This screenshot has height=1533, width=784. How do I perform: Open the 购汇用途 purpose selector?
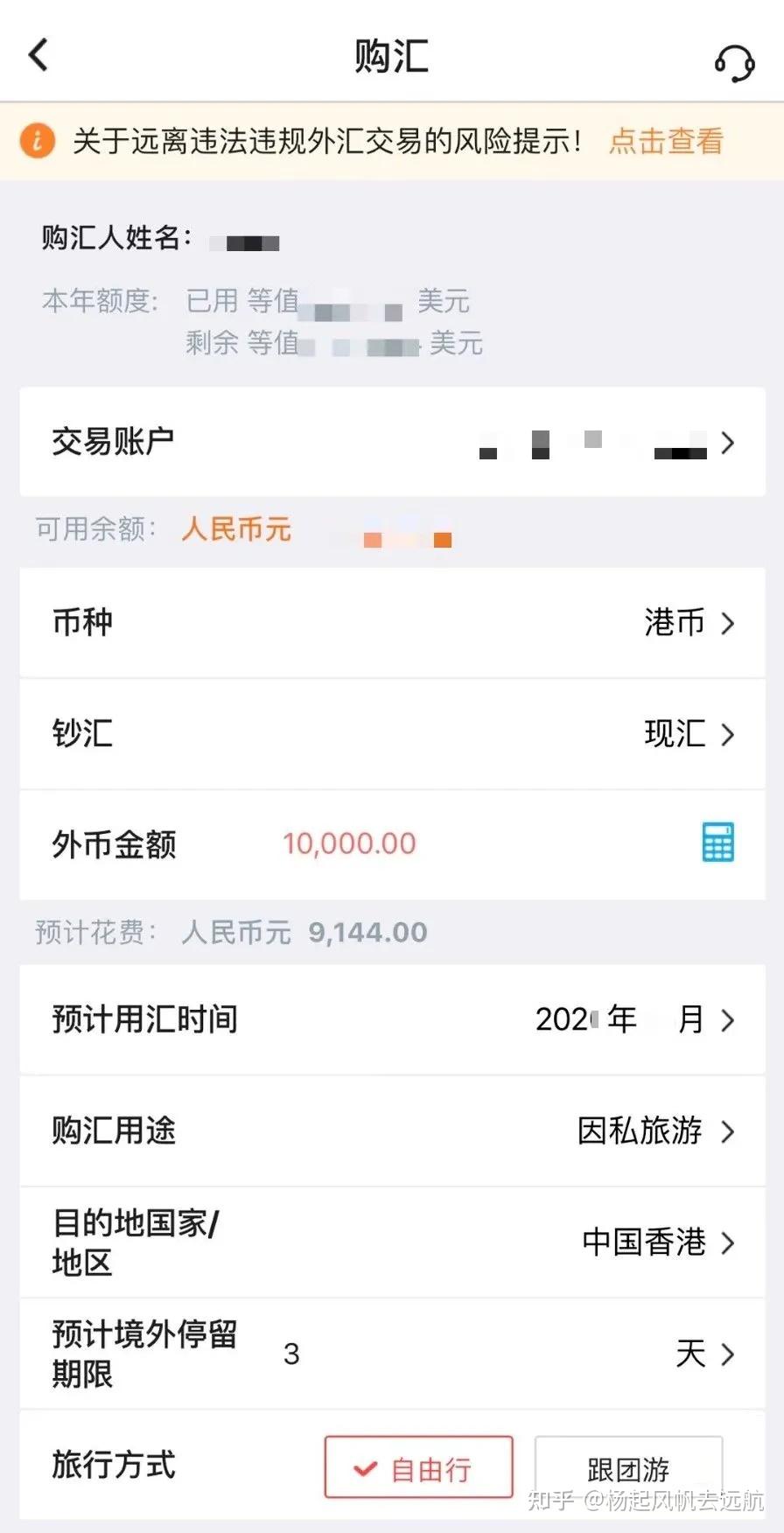point(392,1131)
